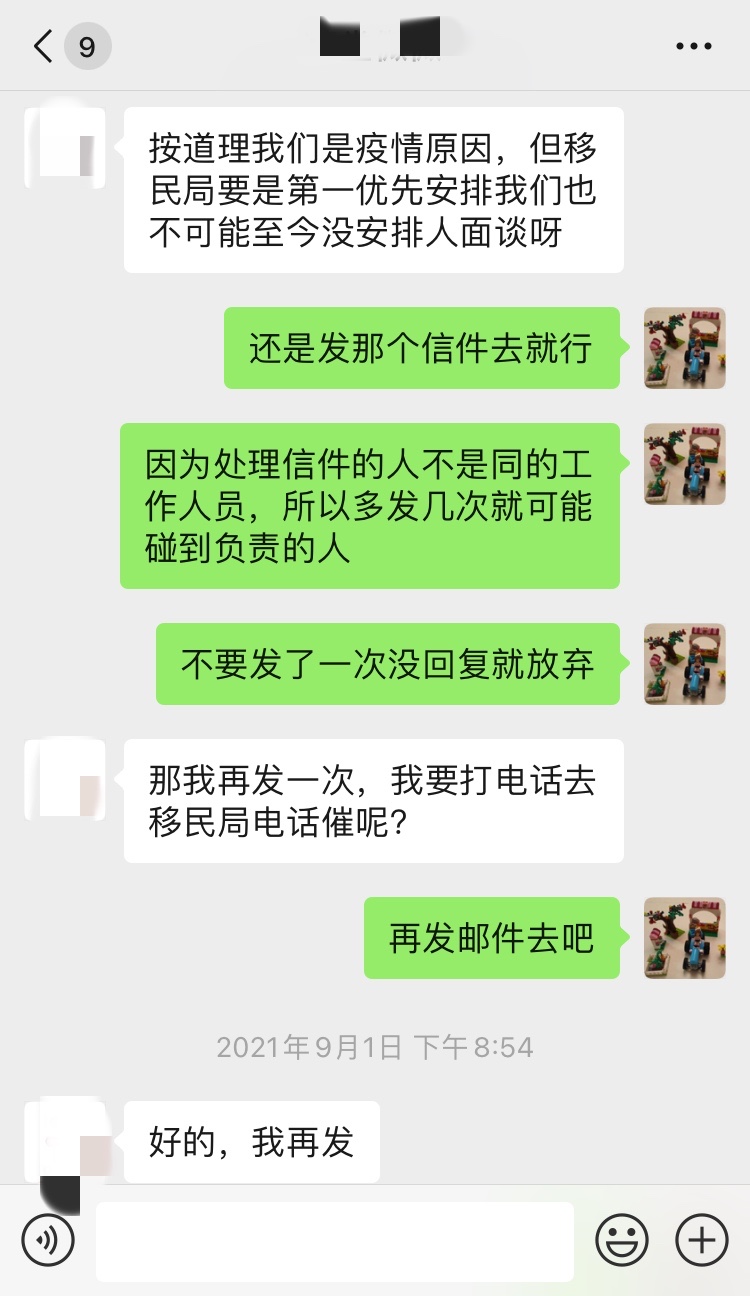Open the emoji sticker panel
Image resolution: width=750 pixels, height=1296 pixels.
[x=622, y=1241]
